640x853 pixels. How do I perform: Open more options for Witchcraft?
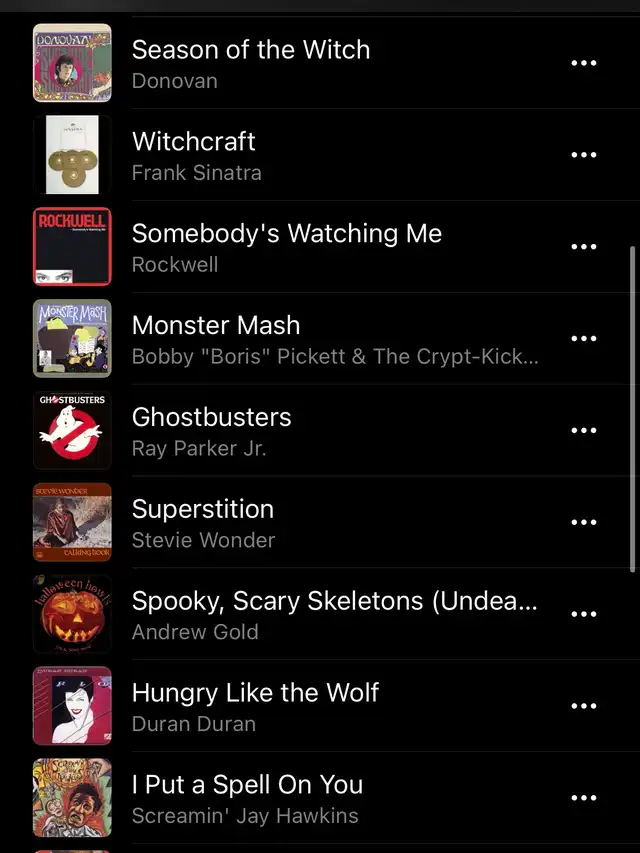pos(583,155)
